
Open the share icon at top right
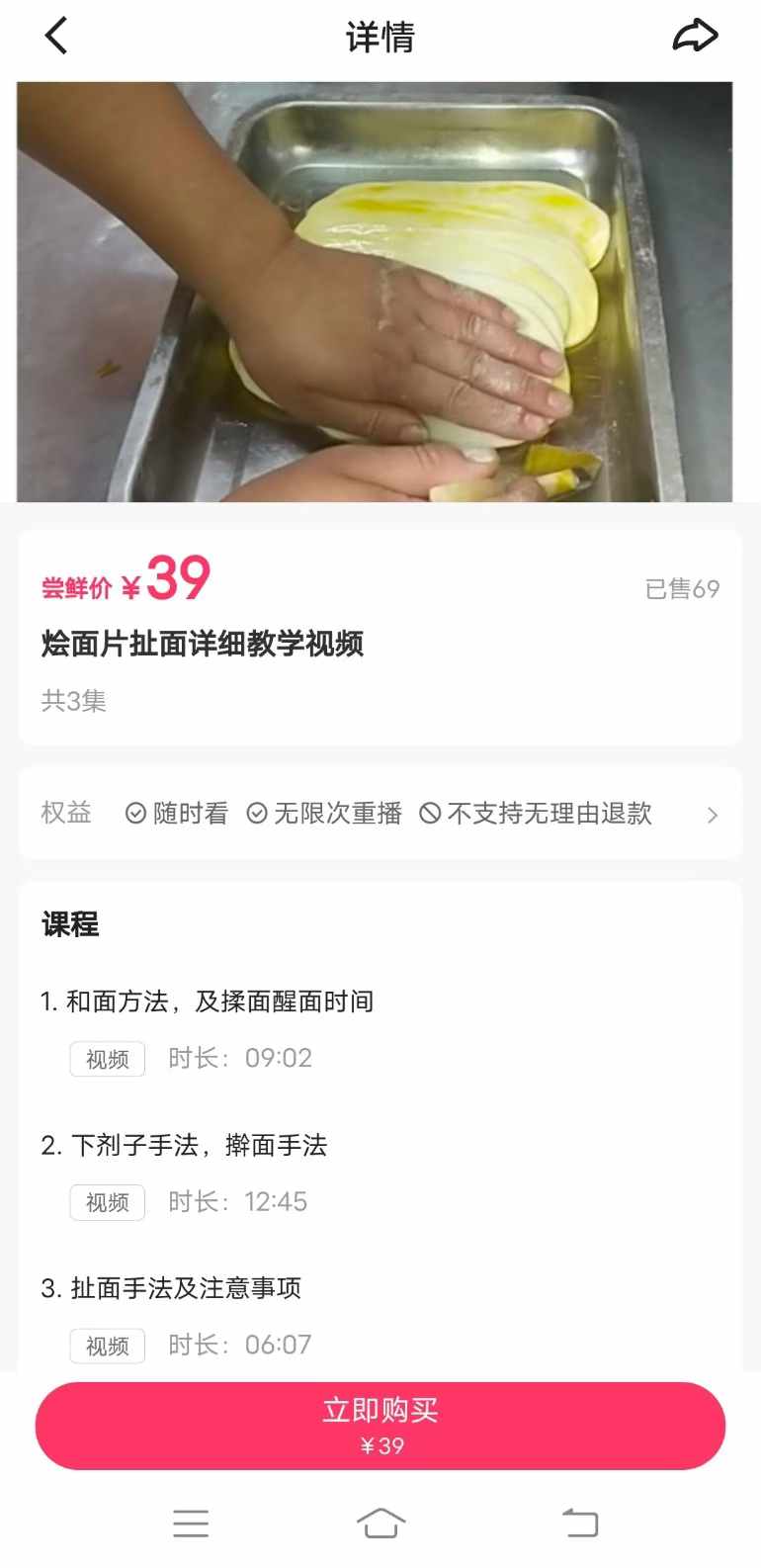(x=697, y=35)
